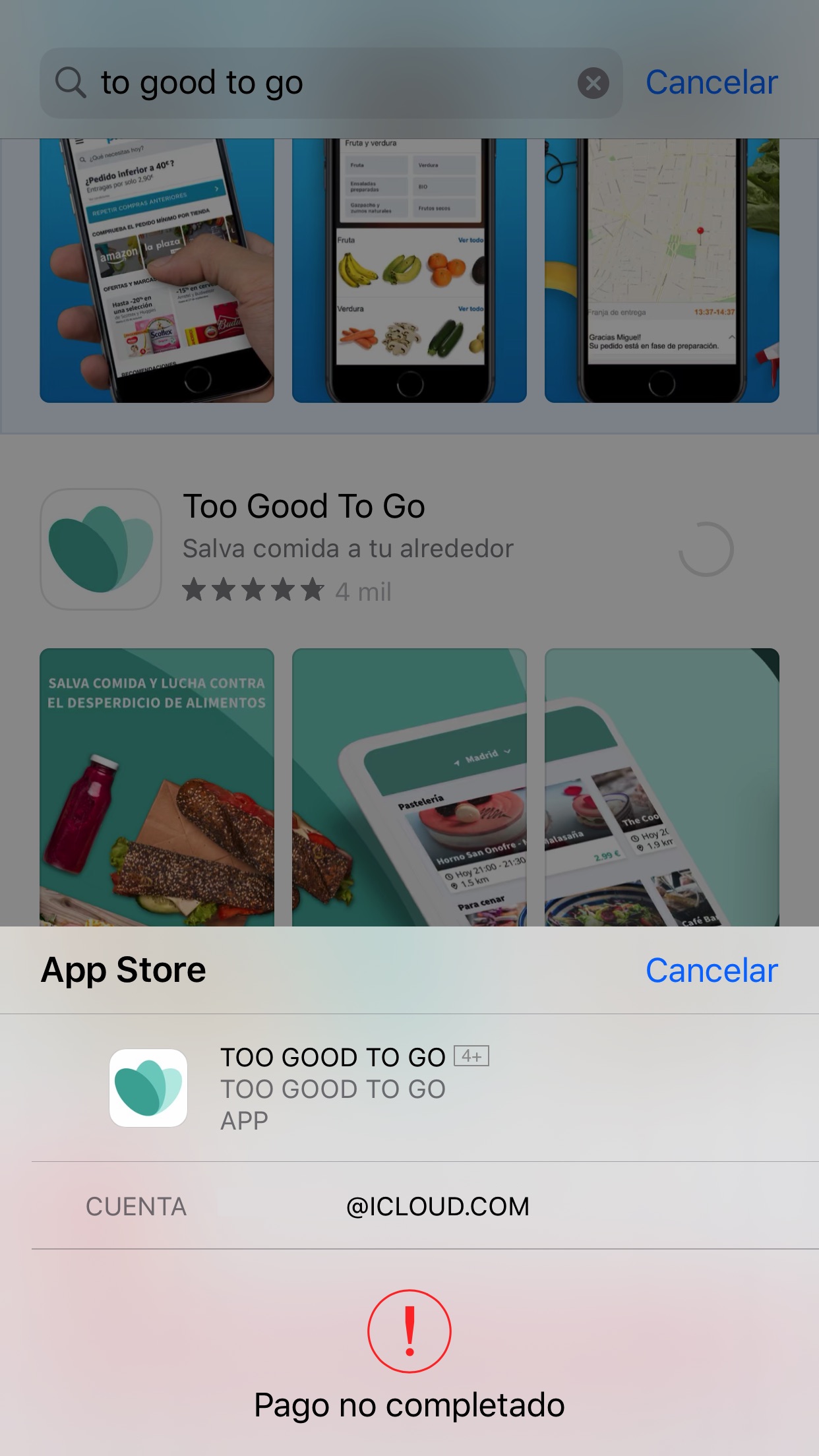Image resolution: width=819 pixels, height=1456 pixels.
Task: Tap the 'to good to go' search field
Action: (331, 83)
